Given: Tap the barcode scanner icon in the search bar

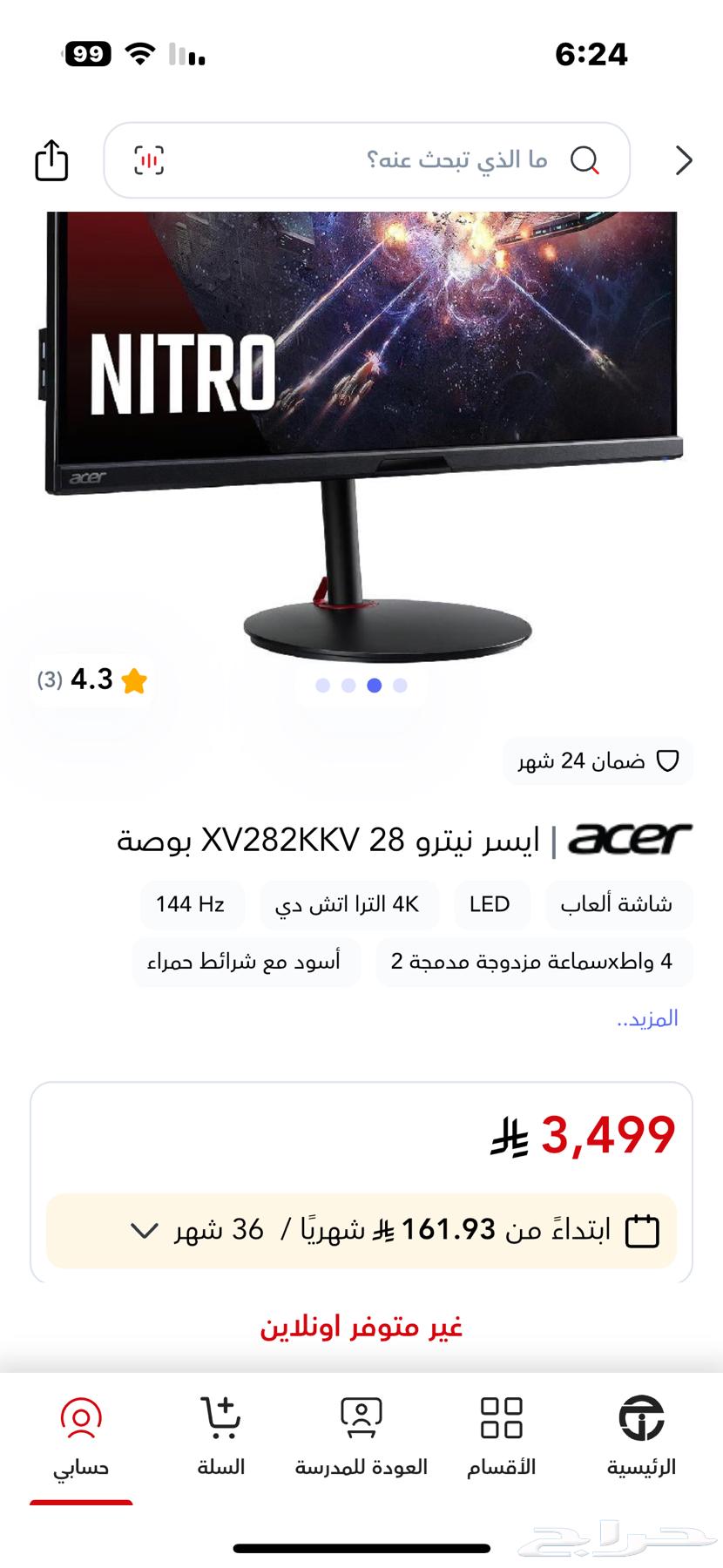Looking at the screenshot, I should tap(150, 160).
